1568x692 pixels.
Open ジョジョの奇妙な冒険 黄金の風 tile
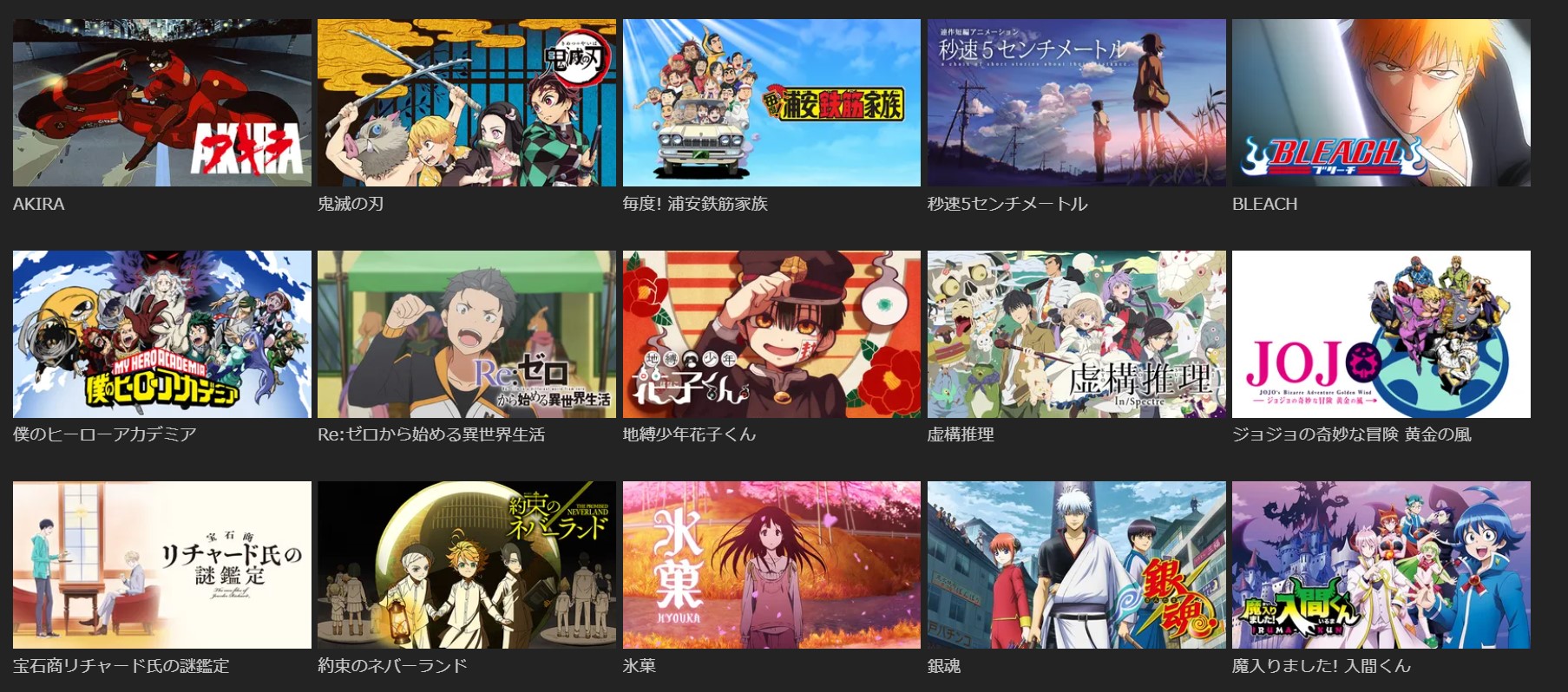[x=1381, y=334]
